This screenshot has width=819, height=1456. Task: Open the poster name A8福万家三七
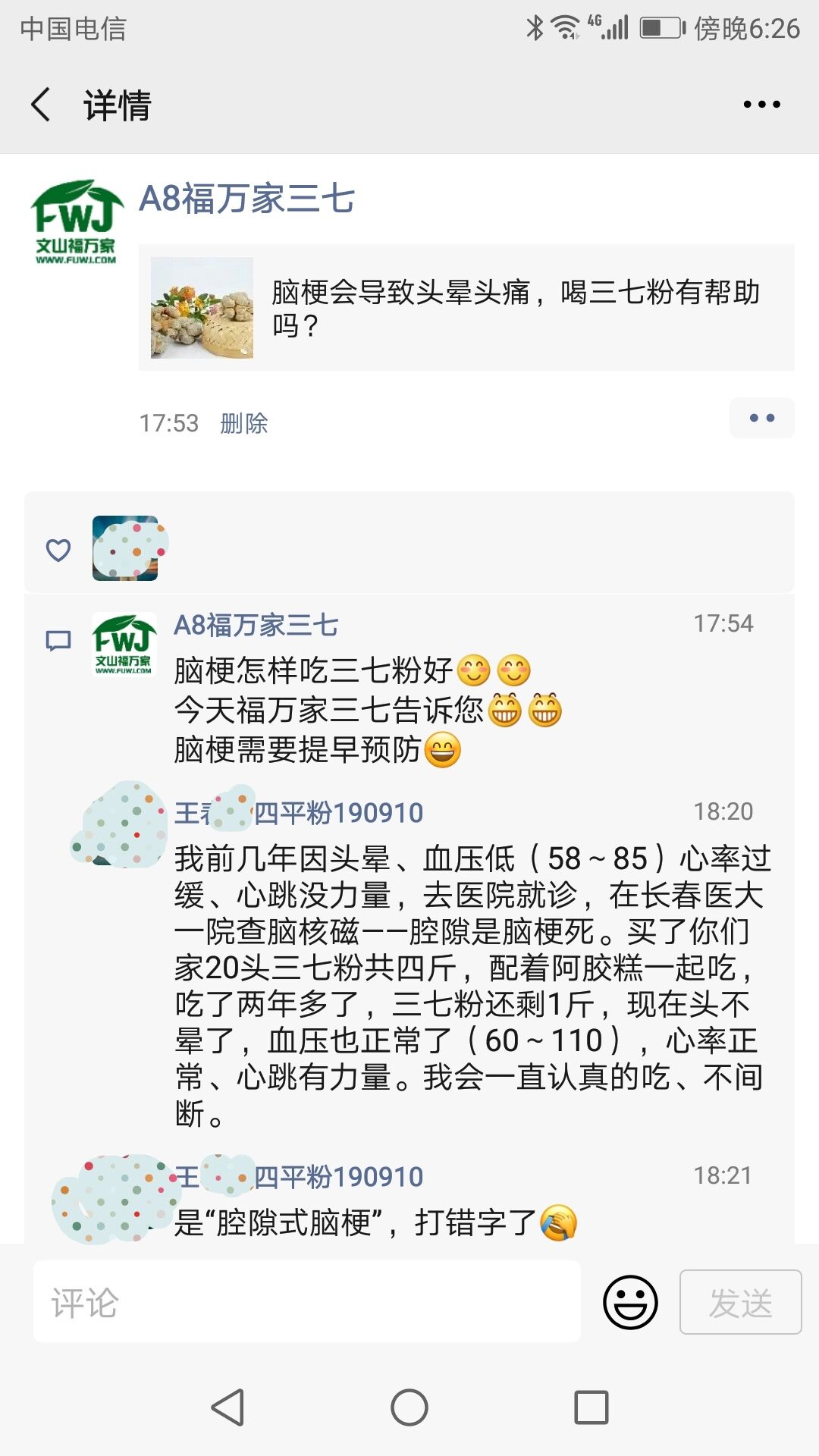click(246, 199)
